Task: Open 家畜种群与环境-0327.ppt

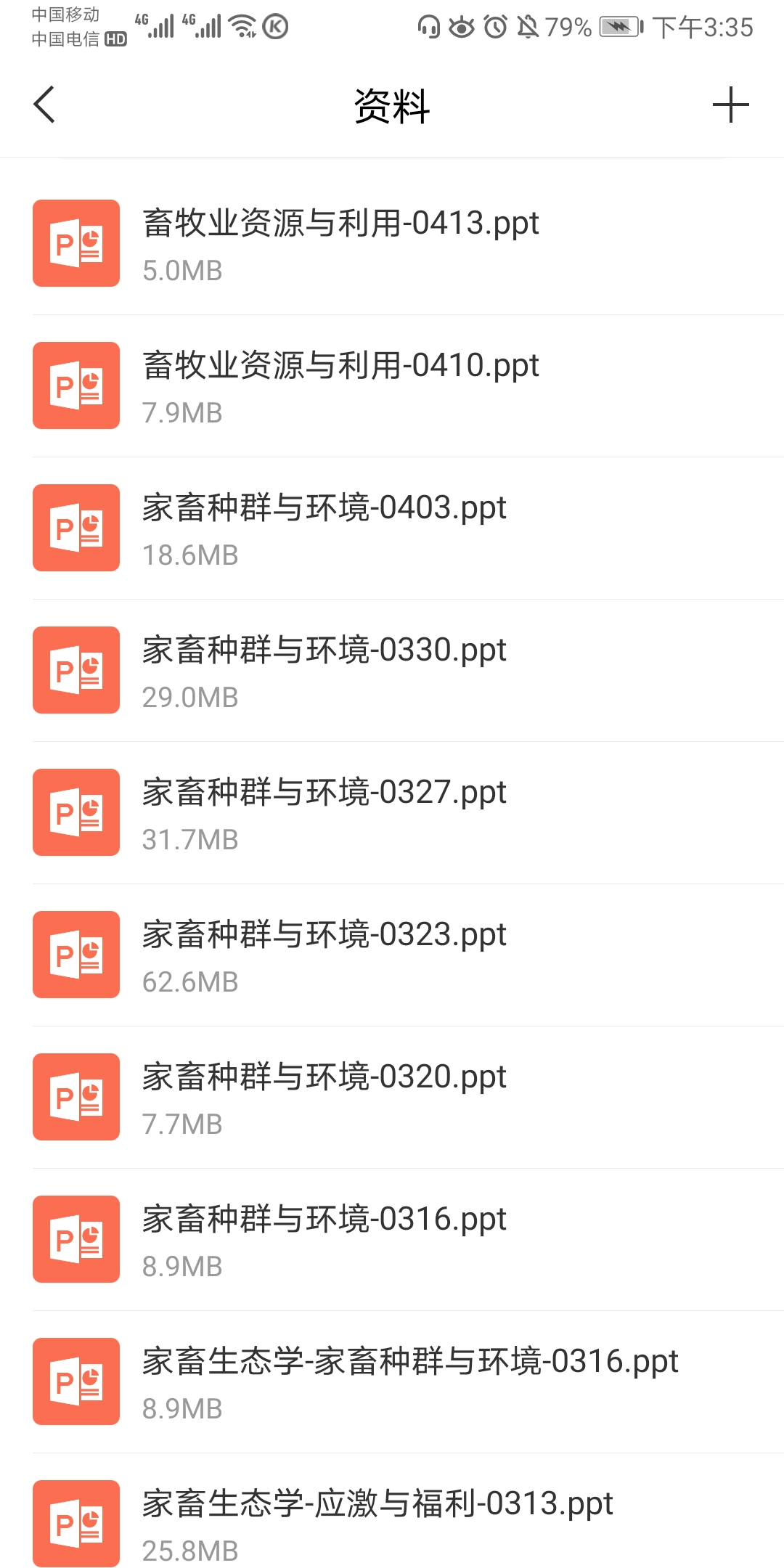Action: tap(392, 812)
